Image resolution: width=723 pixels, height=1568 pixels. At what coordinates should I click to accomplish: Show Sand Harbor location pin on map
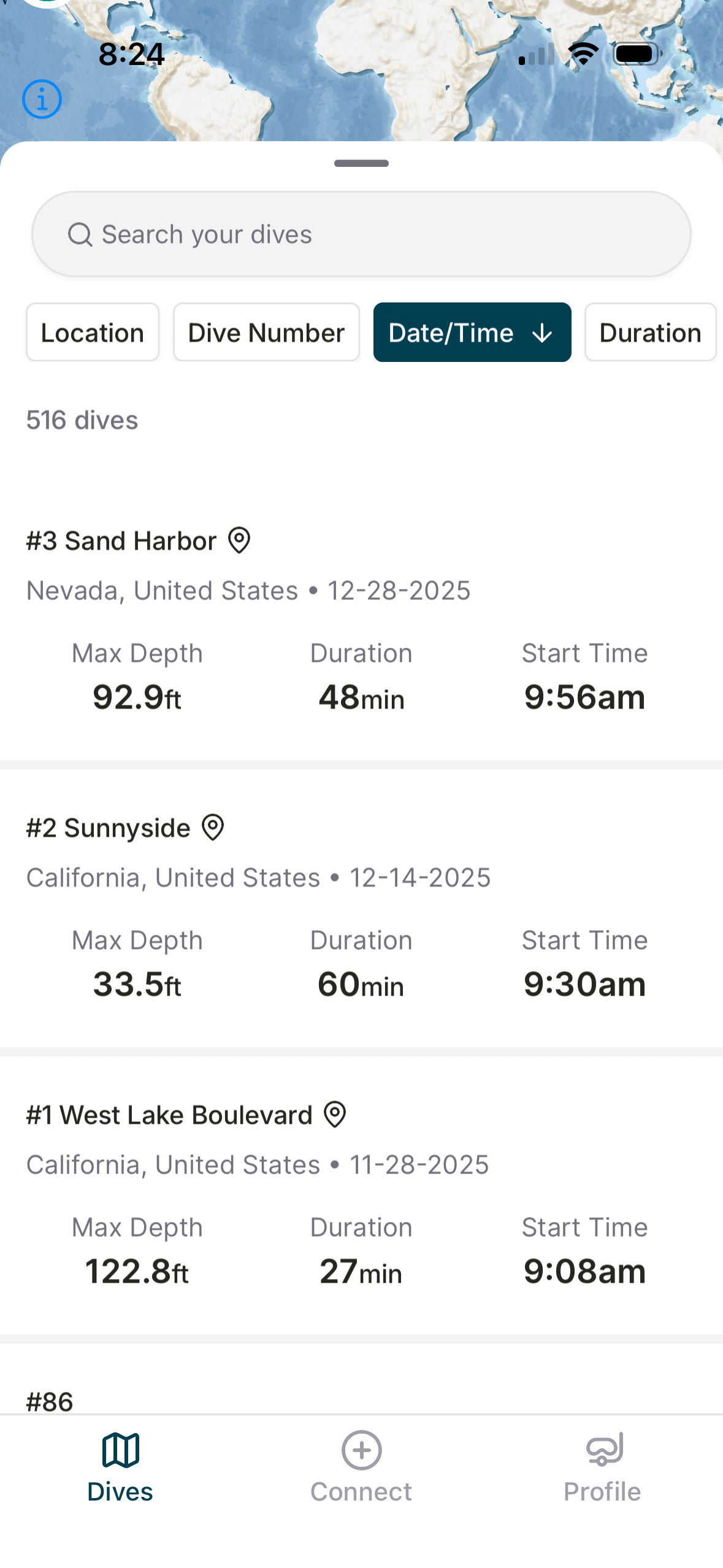239,540
